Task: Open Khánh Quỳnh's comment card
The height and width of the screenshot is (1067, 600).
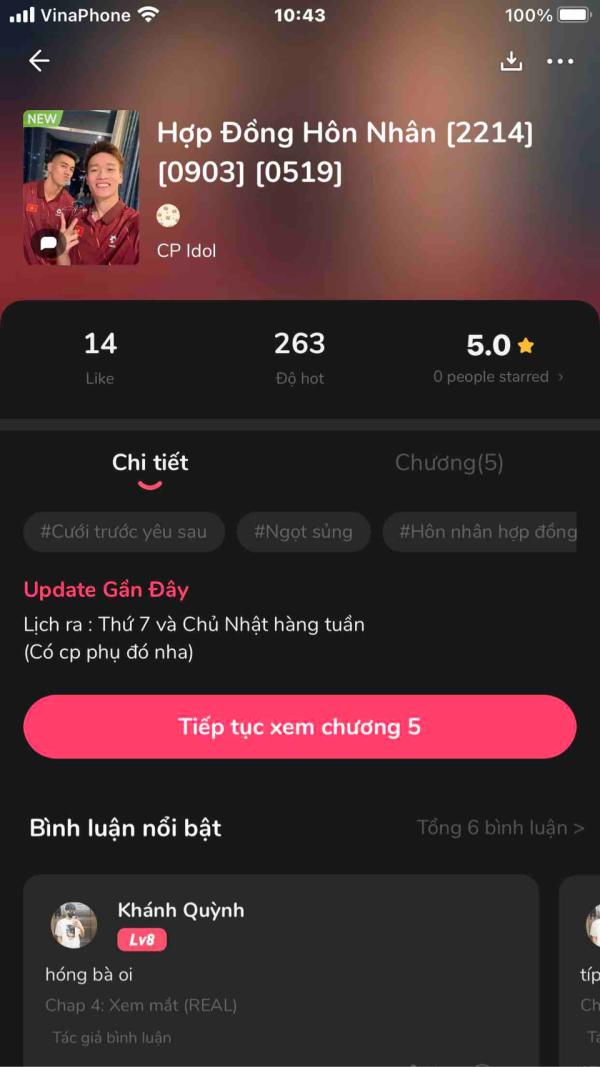Action: tap(281, 970)
